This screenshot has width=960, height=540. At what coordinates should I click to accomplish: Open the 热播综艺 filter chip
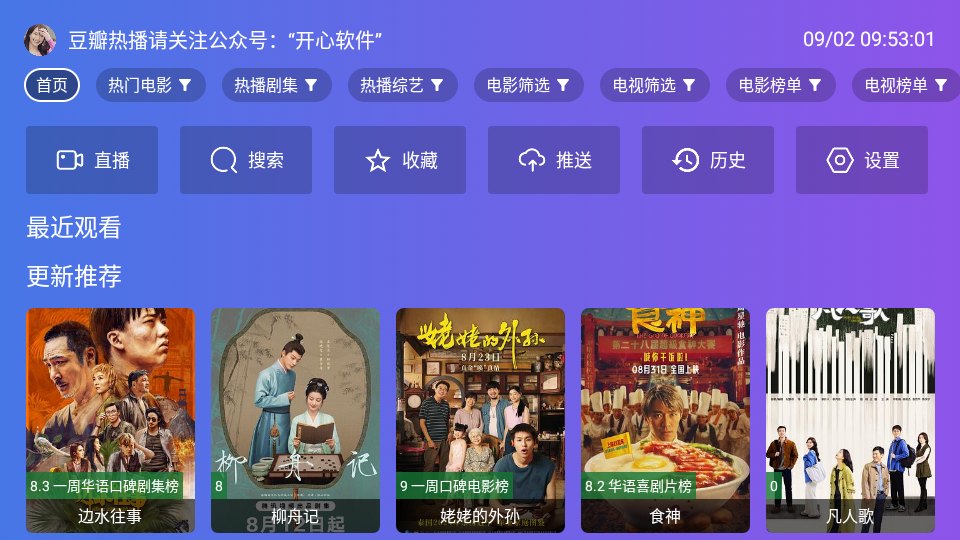coord(402,85)
